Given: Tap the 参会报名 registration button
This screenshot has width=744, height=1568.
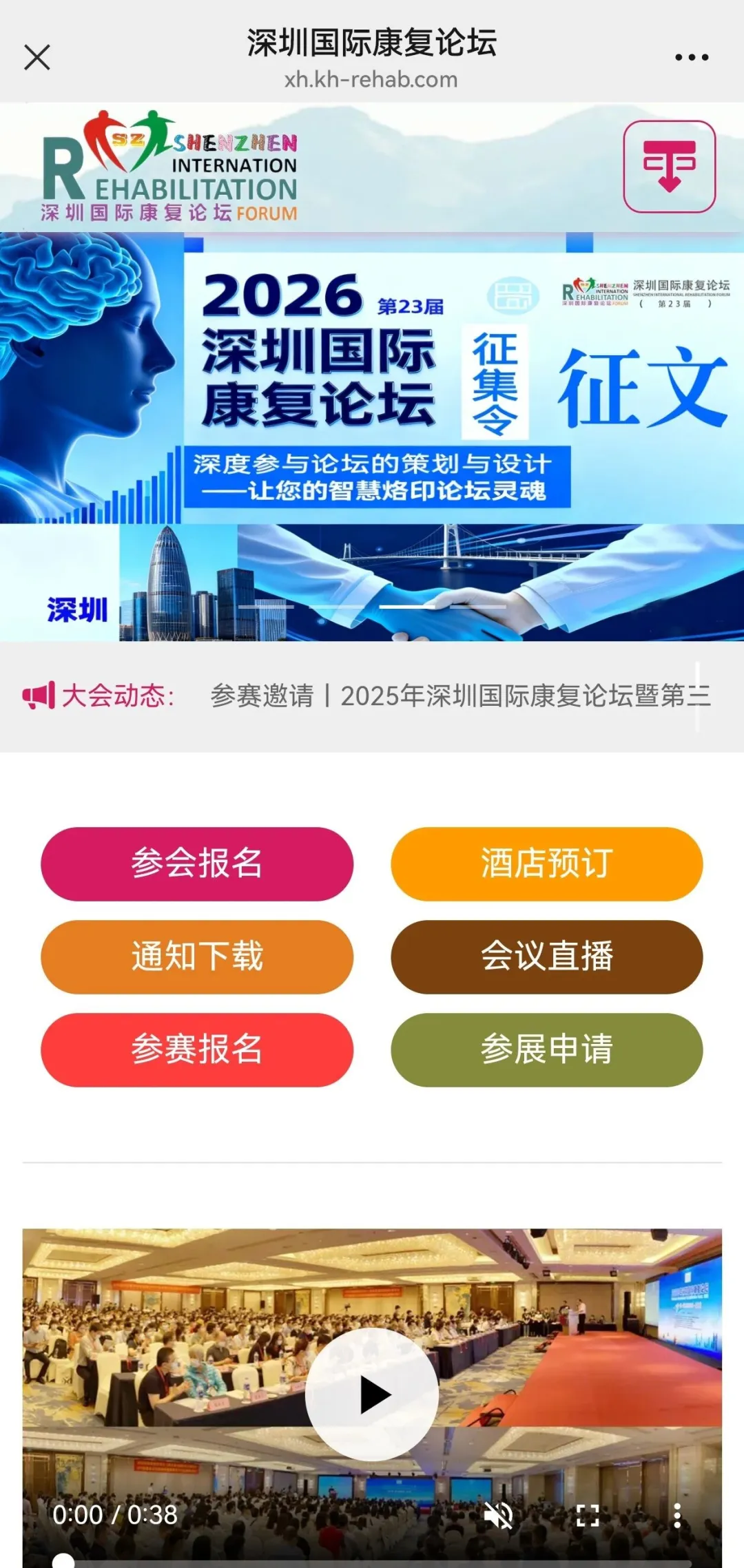Looking at the screenshot, I should coord(197,864).
